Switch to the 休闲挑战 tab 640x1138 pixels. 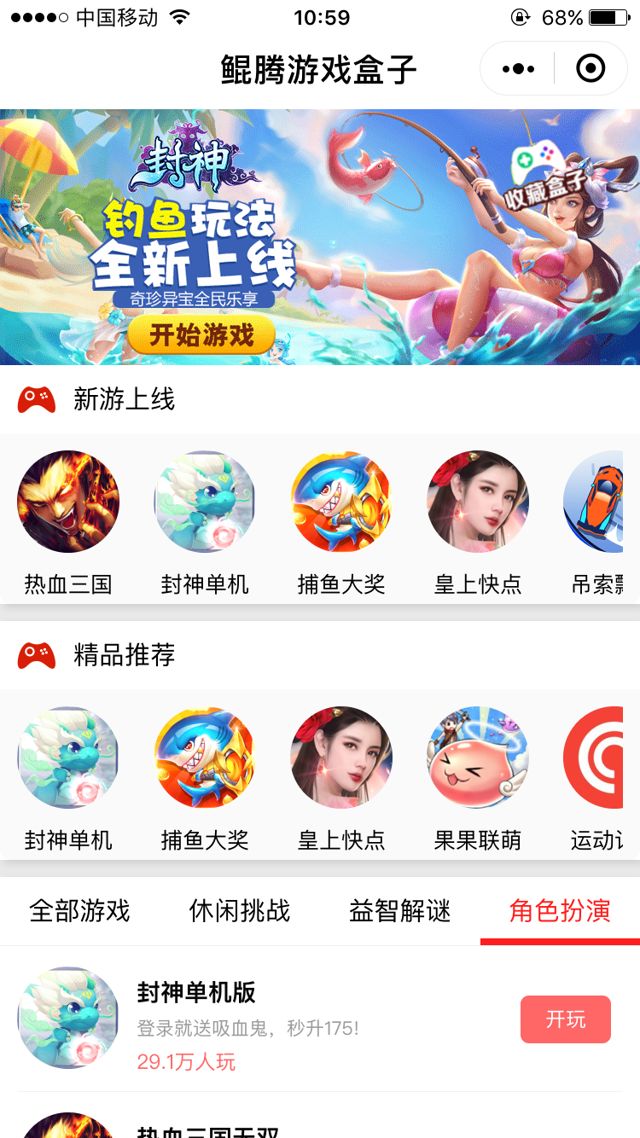click(x=240, y=911)
